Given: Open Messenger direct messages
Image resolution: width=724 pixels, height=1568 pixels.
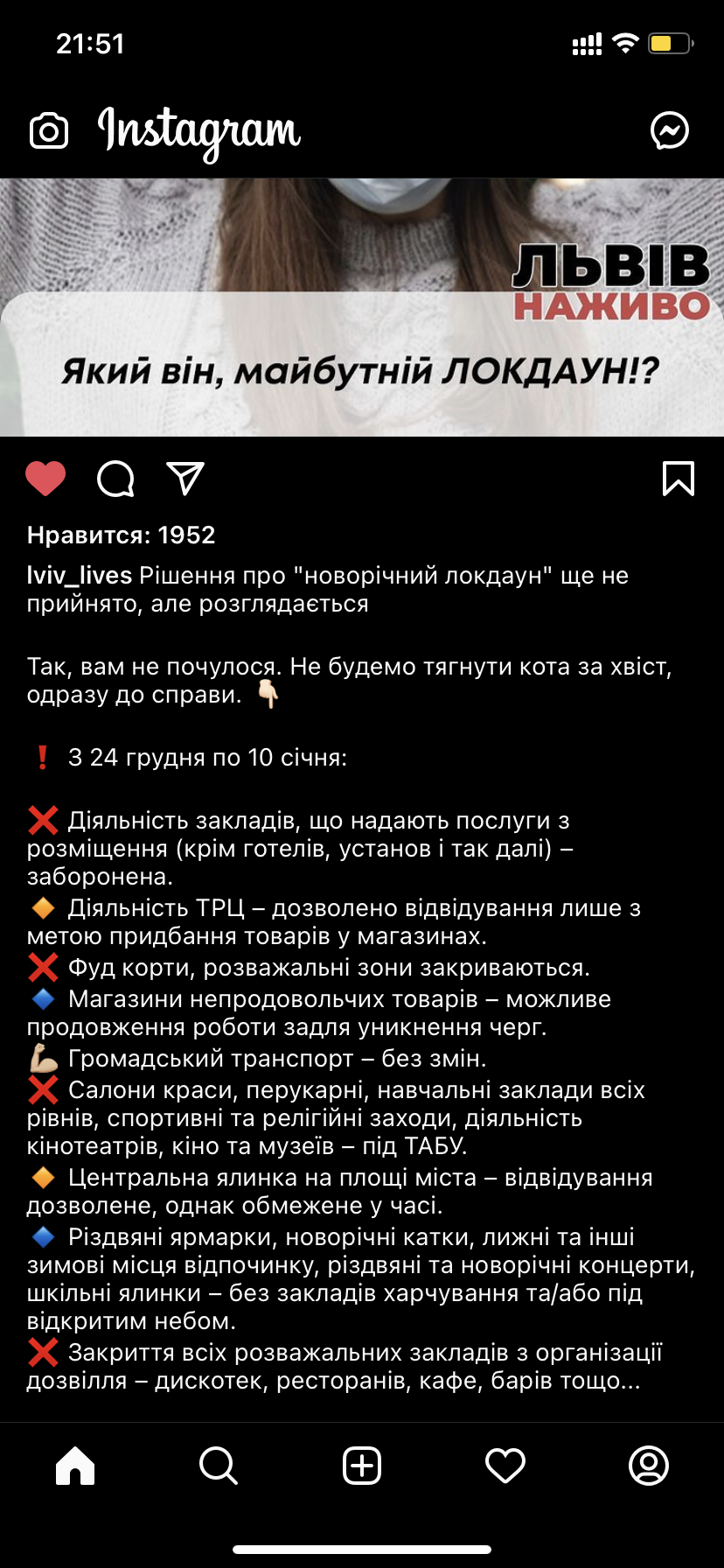Looking at the screenshot, I should (670, 131).
